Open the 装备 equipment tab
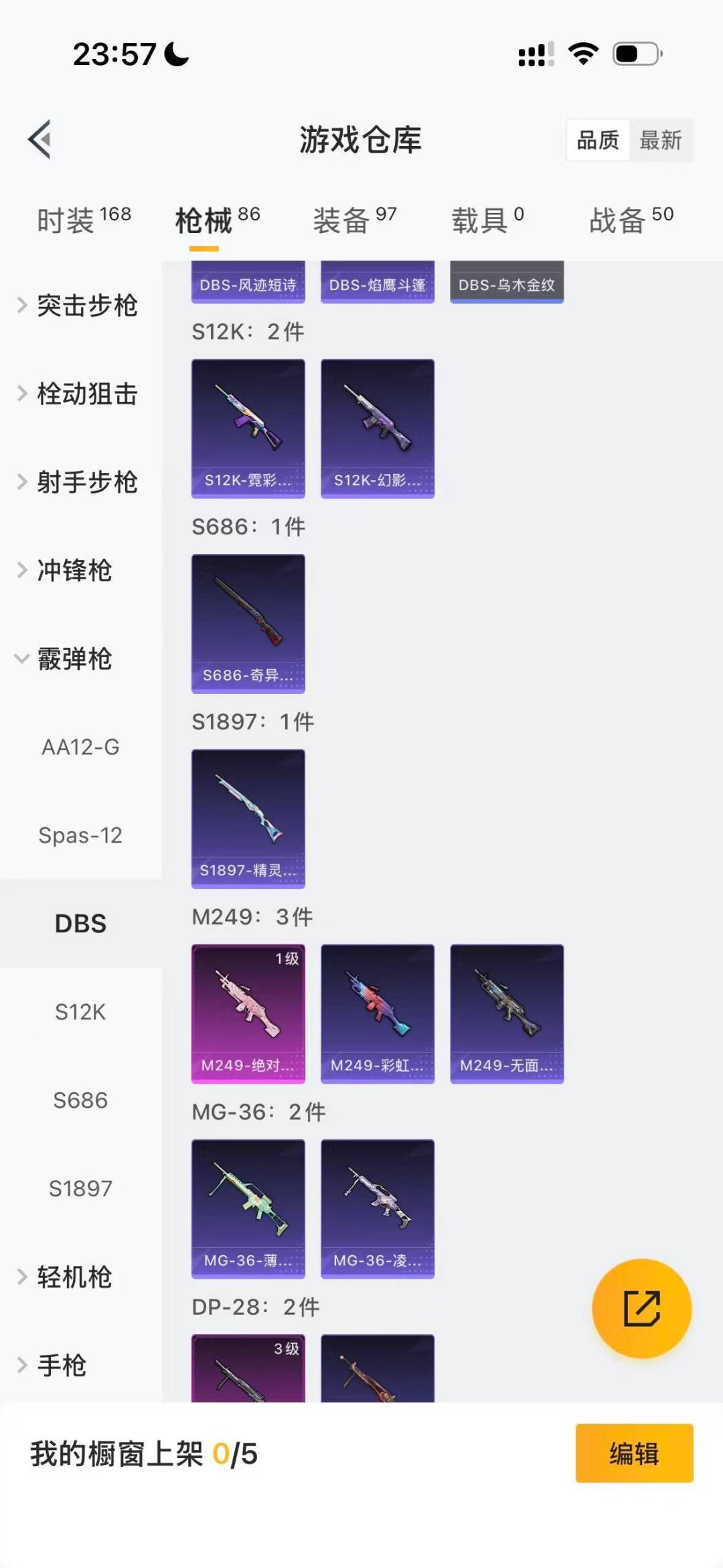This screenshot has width=723, height=1568. [x=341, y=219]
